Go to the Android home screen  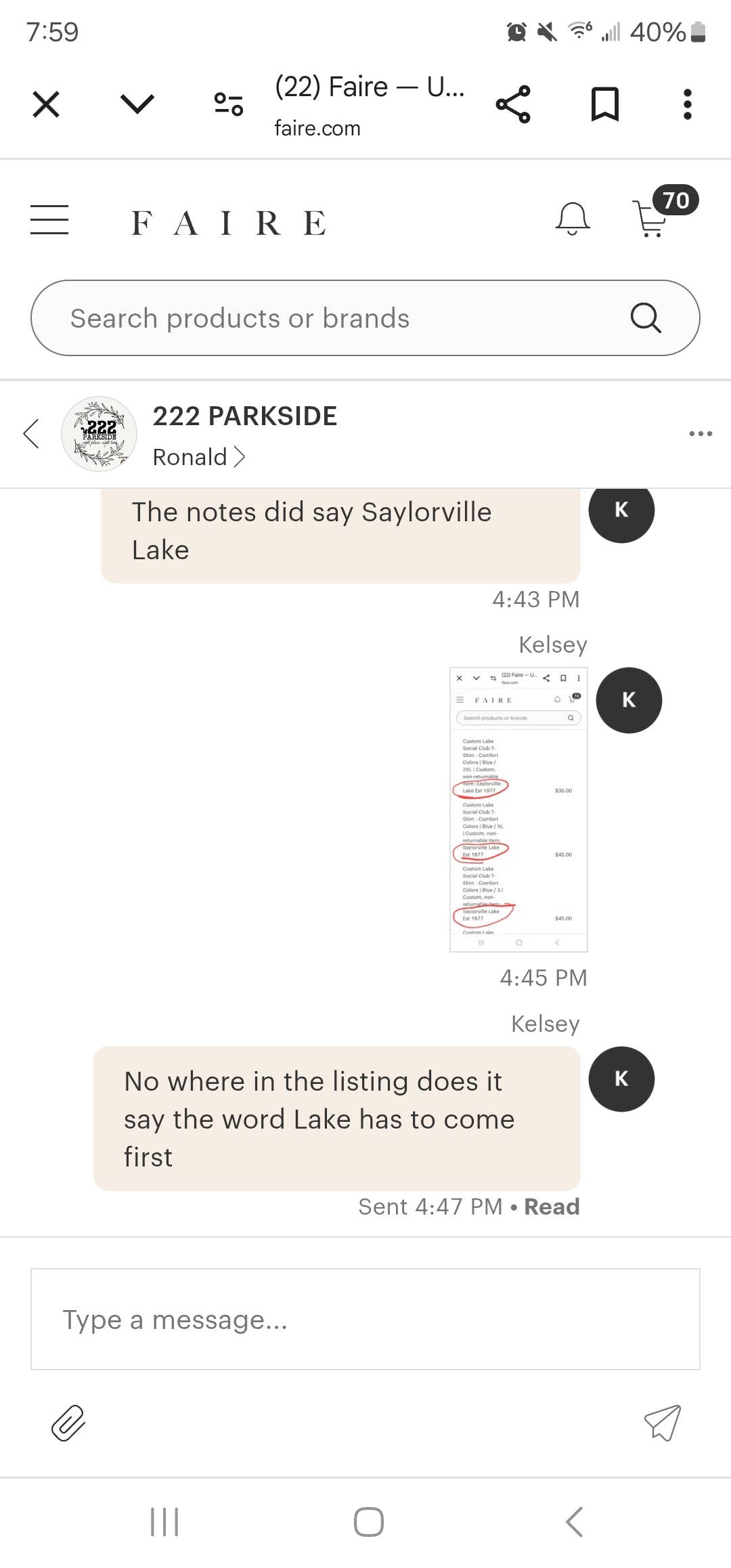point(368,1522)
